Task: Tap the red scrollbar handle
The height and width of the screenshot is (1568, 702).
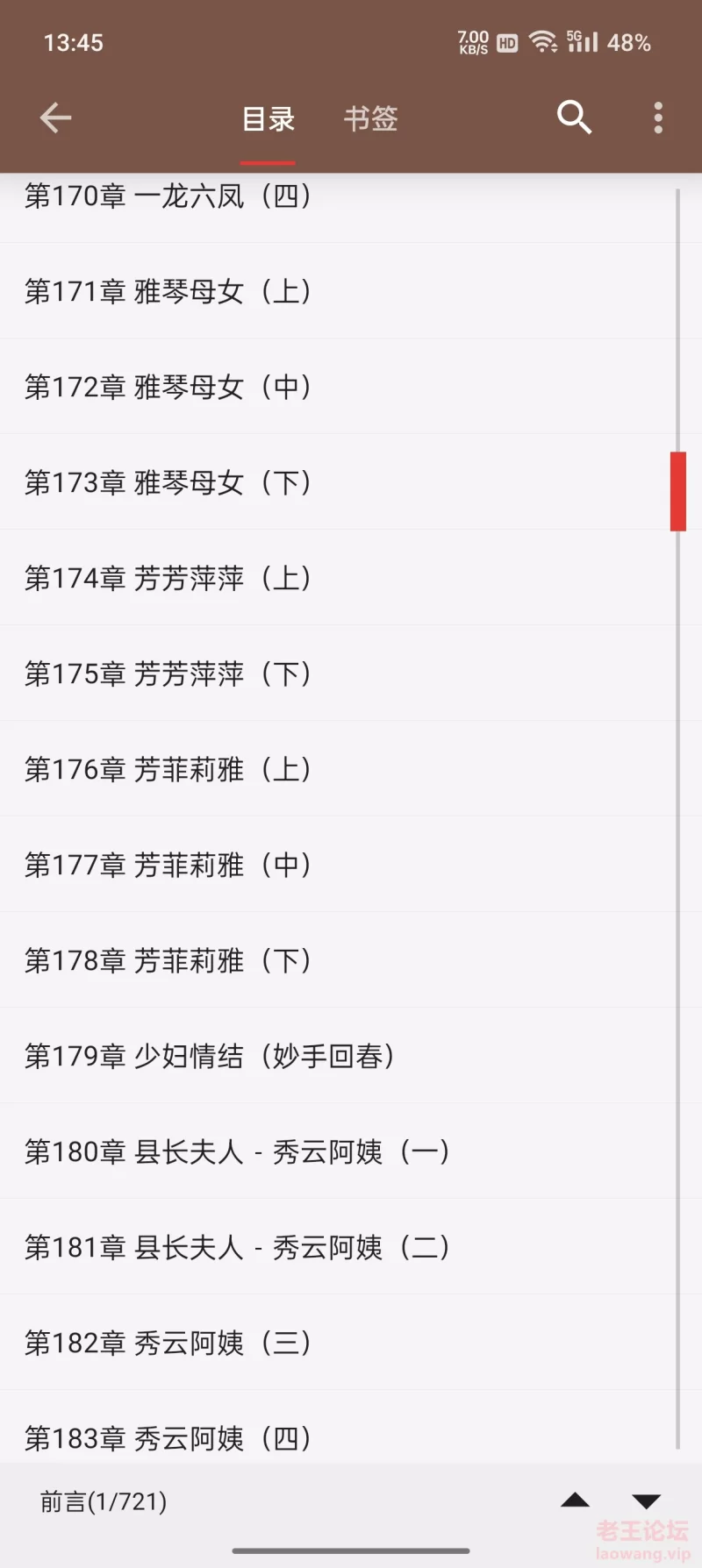Action: (x=678, y=491)
